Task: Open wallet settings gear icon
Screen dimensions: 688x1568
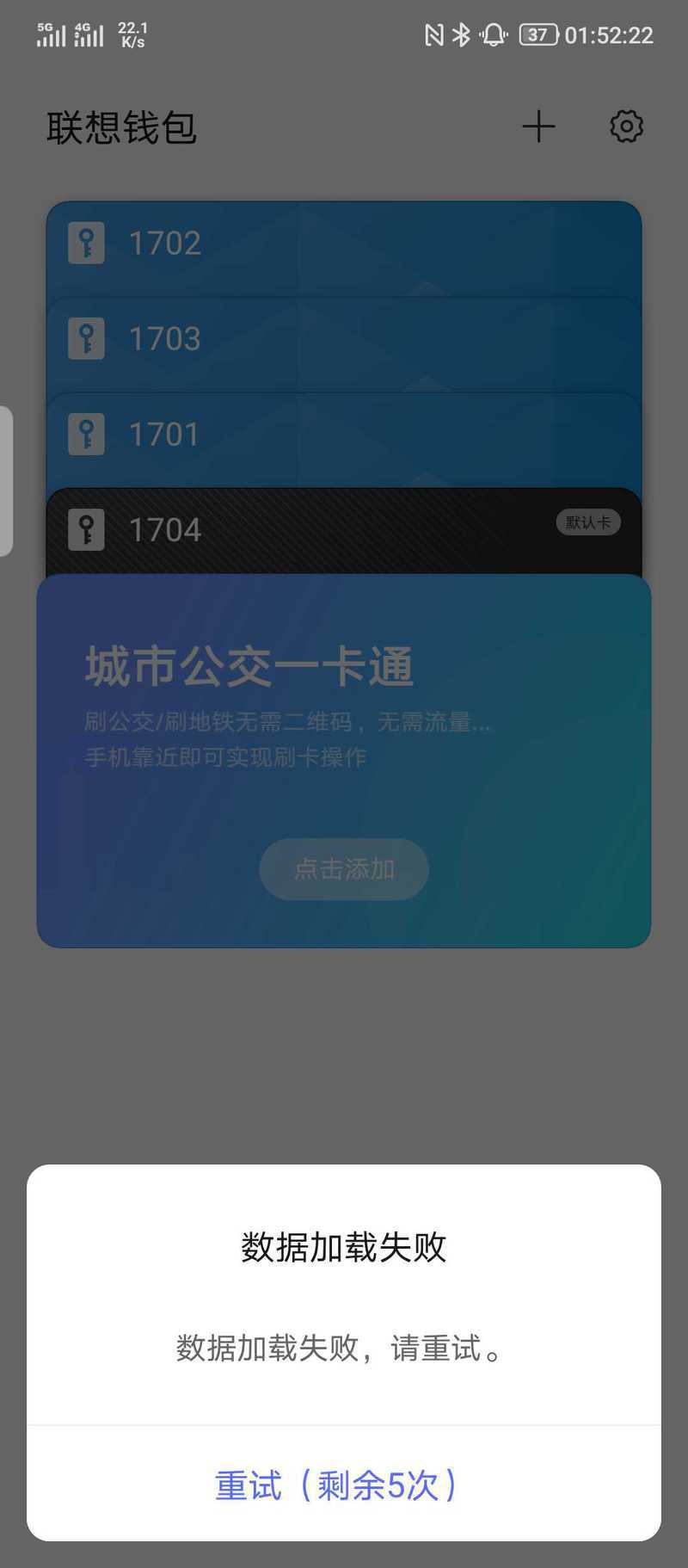Action: tap(626, 127)
